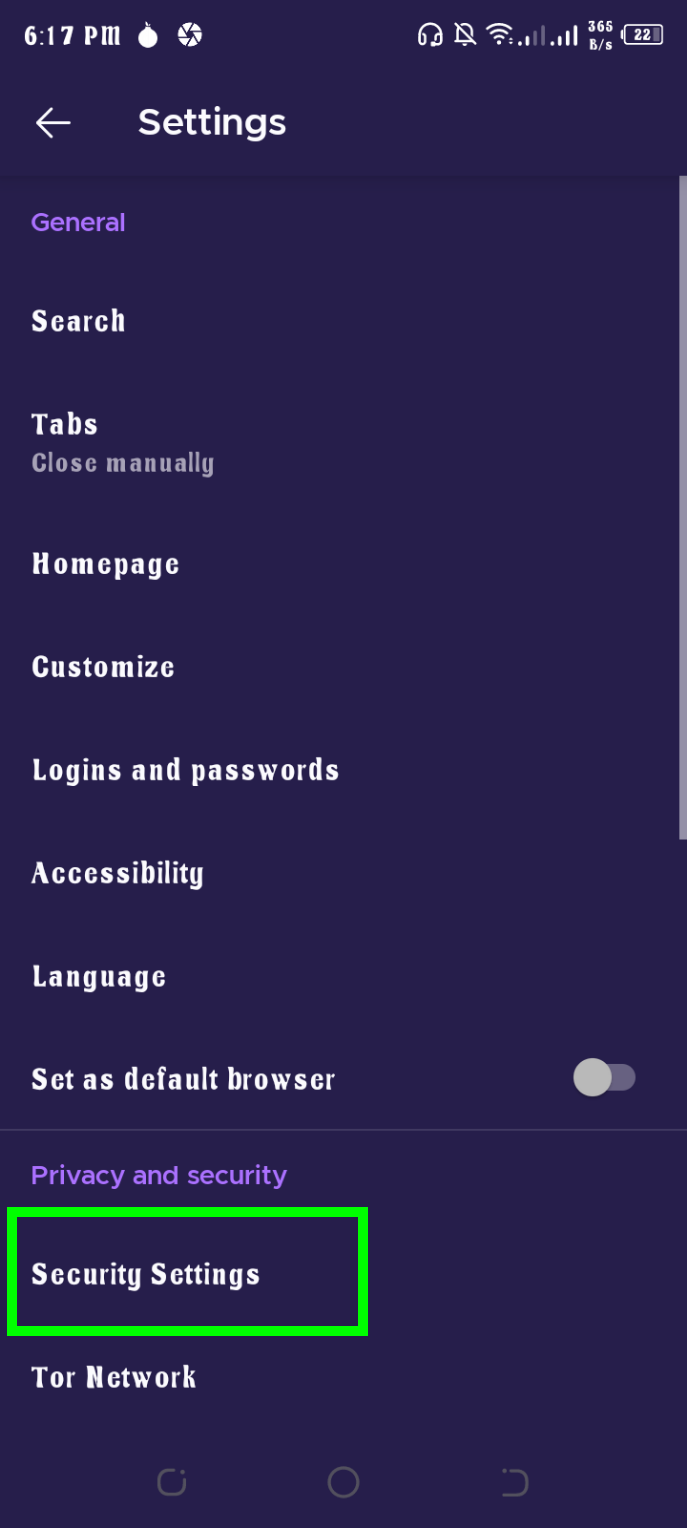Tap the system home button
687x1528 pixels.
(343, 1482)
